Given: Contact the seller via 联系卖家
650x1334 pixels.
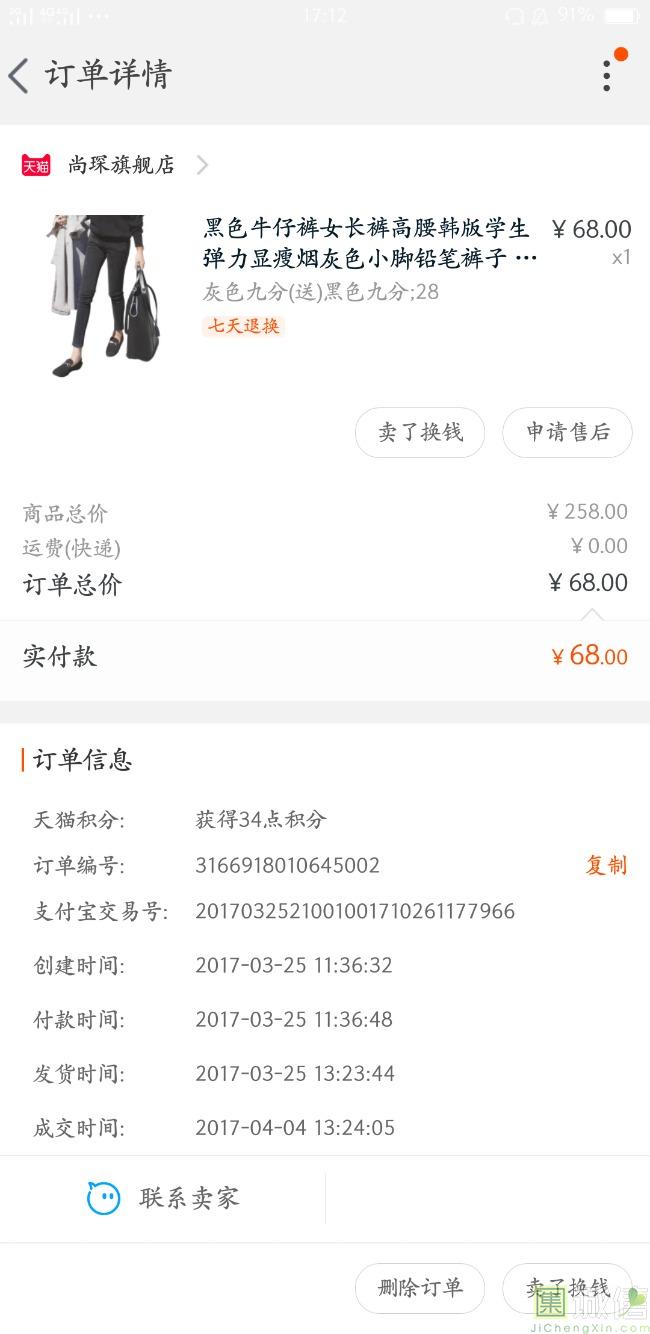Looking at the screenshot, I should 163,1198.
